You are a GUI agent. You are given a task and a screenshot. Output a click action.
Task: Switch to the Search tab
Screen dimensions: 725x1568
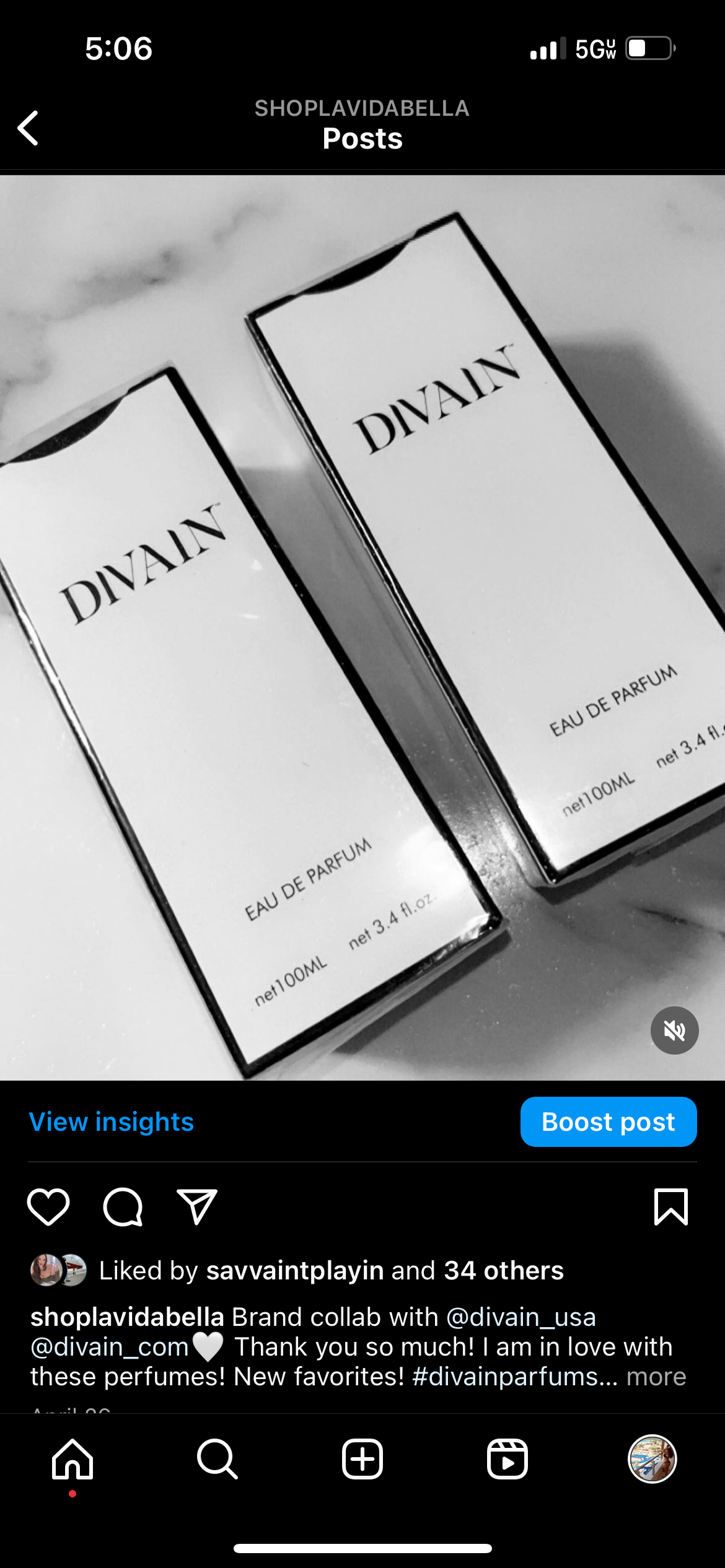tap(217, 1460)
